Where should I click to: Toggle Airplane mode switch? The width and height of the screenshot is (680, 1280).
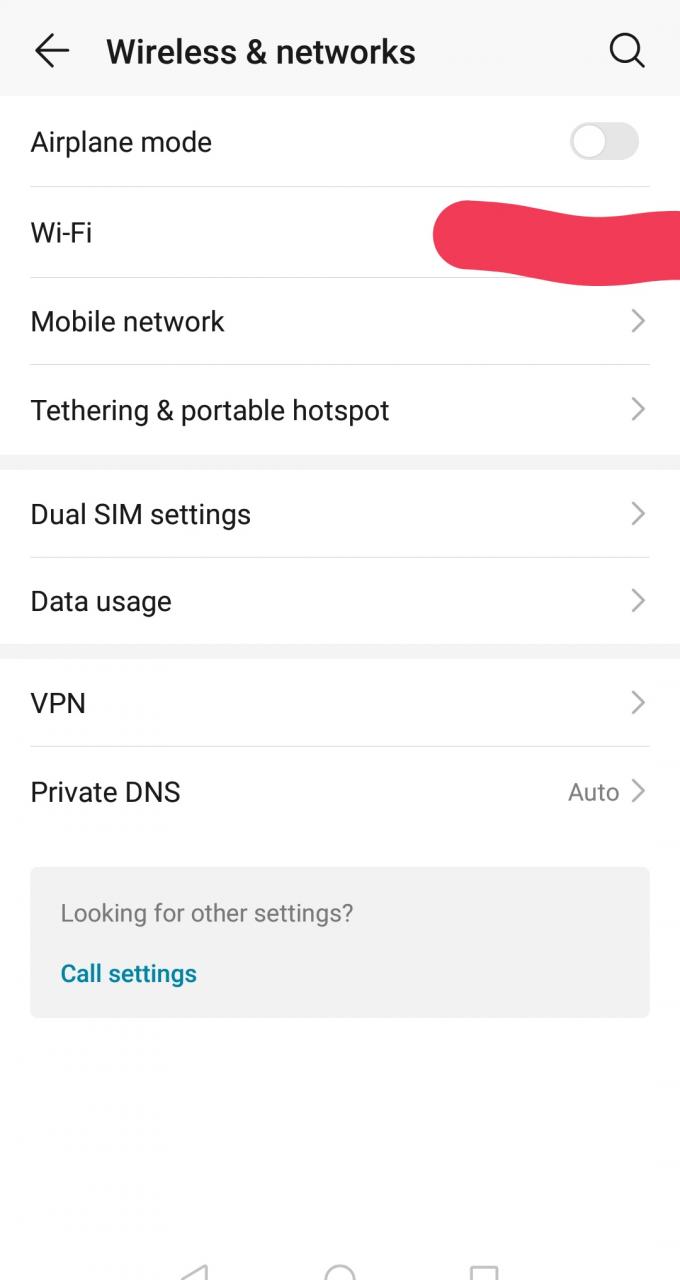pos(604,142)
